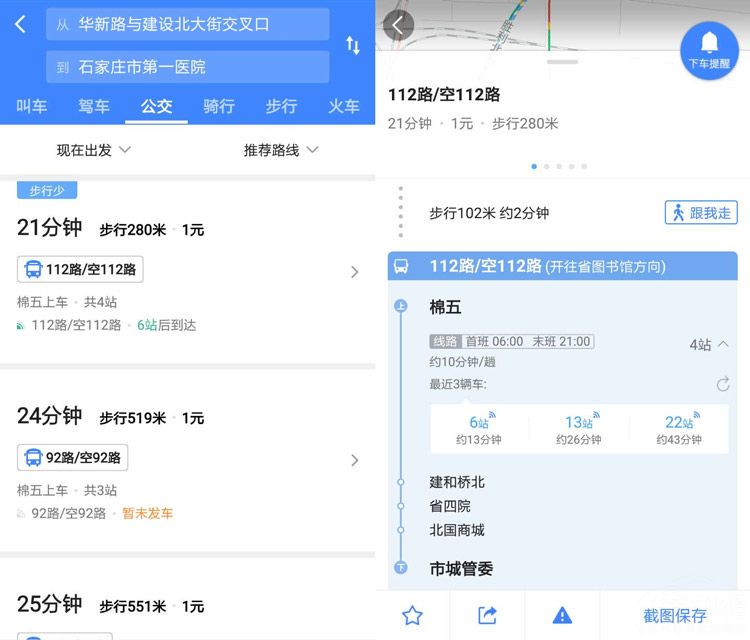Favorite this route with the star
Screen dimensions: 750x640
tap(412, 615)
